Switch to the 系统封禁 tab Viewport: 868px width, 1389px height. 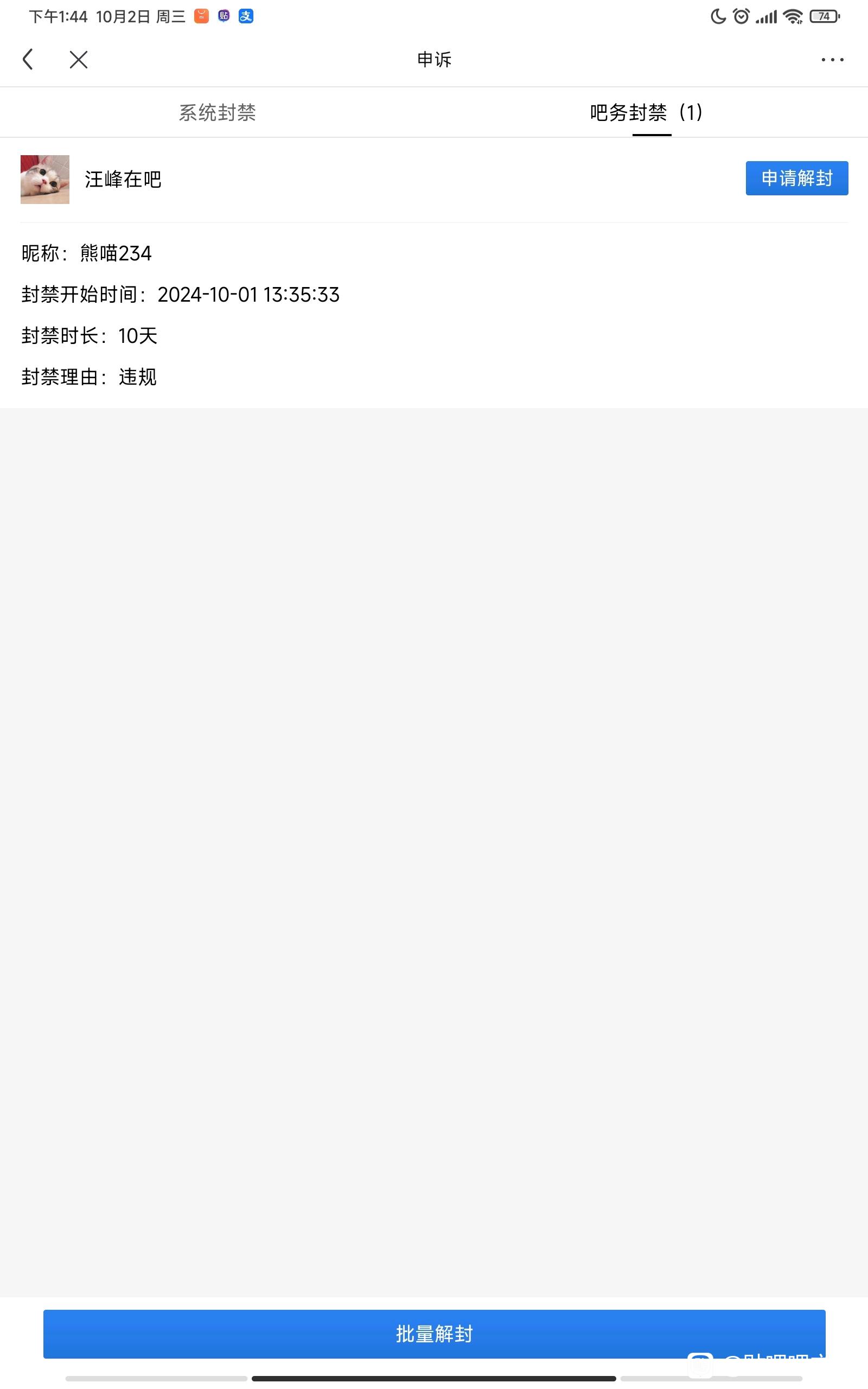tap(217, 112)
